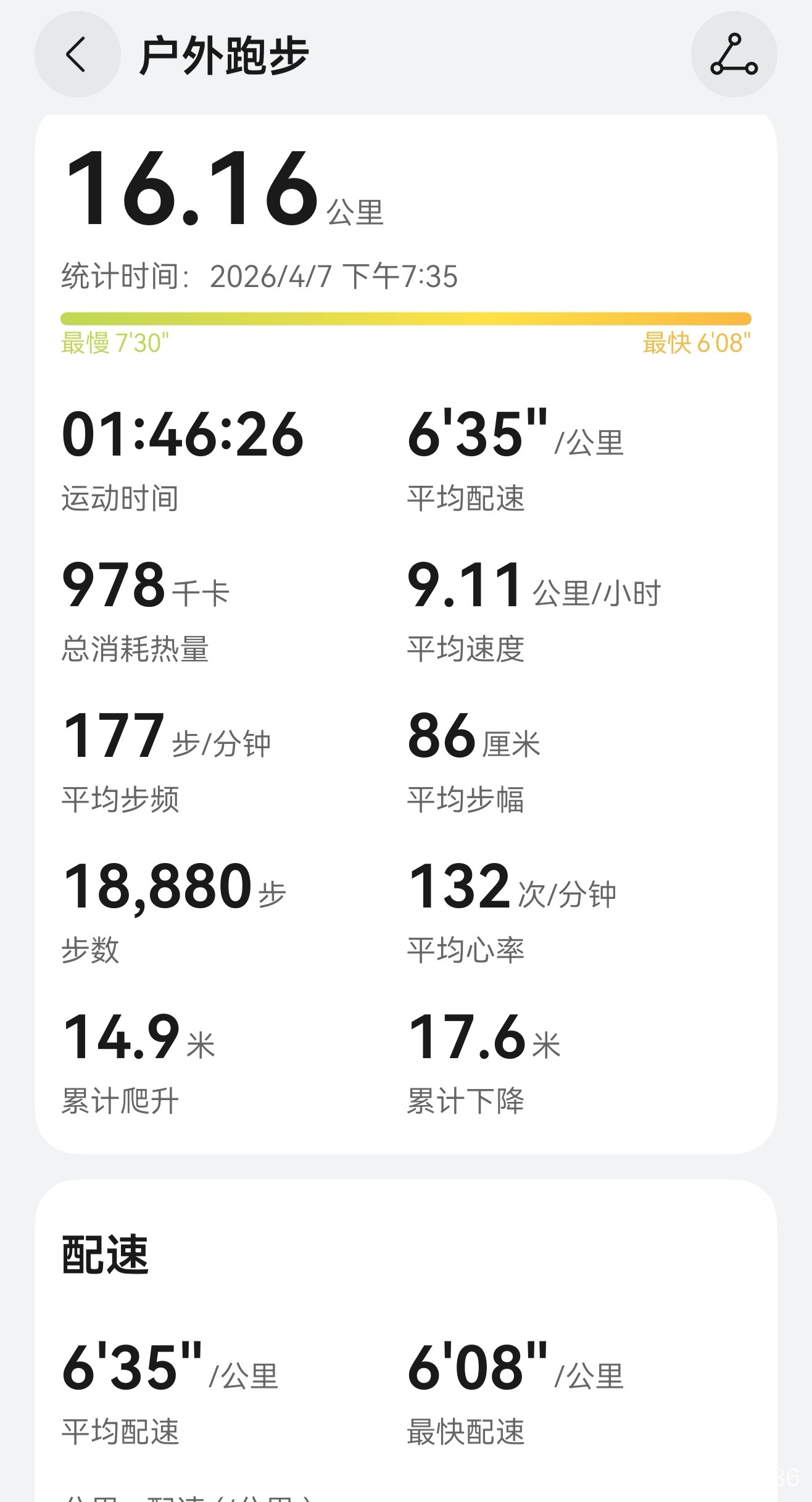Go back from the 户外跑步 screen
This screenshot has height=1502, width=812.
[x=77, y=55]
